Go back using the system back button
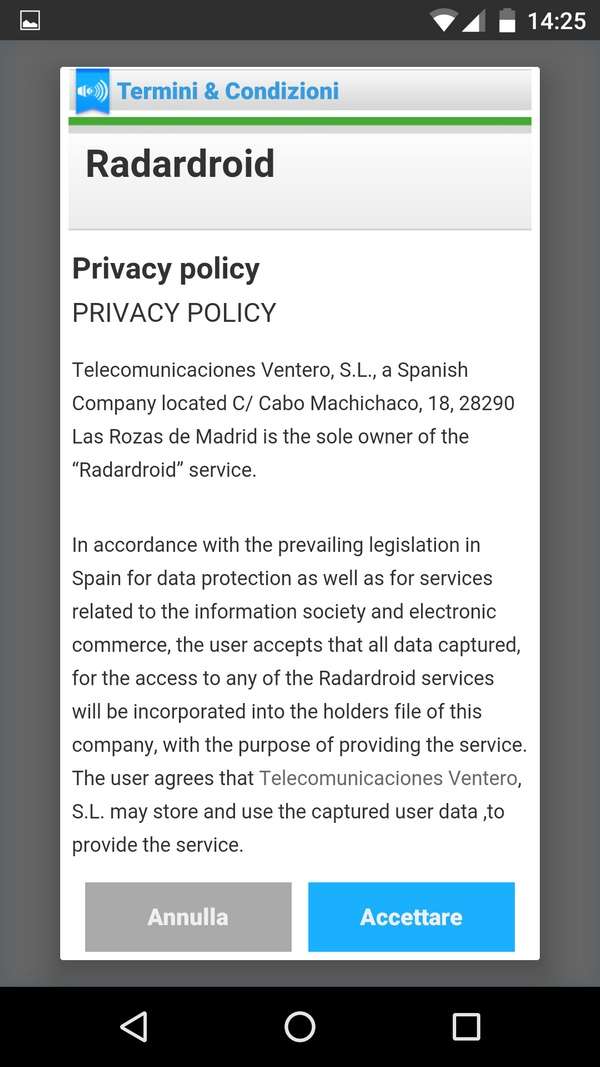Screen dimensions: 600x1067 (134, 1026)
